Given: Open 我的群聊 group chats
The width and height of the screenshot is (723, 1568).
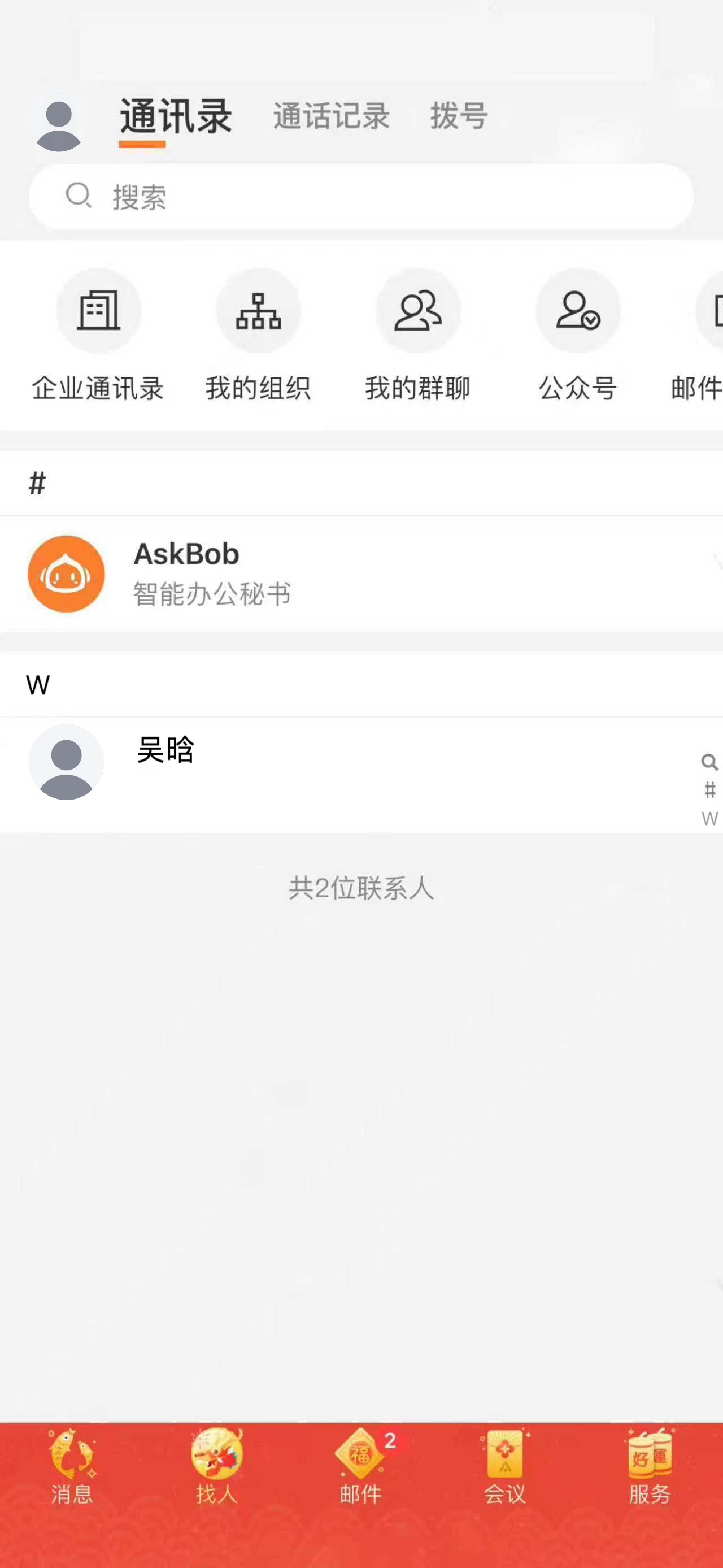Looking at the screenshot, I should [417, 336].
